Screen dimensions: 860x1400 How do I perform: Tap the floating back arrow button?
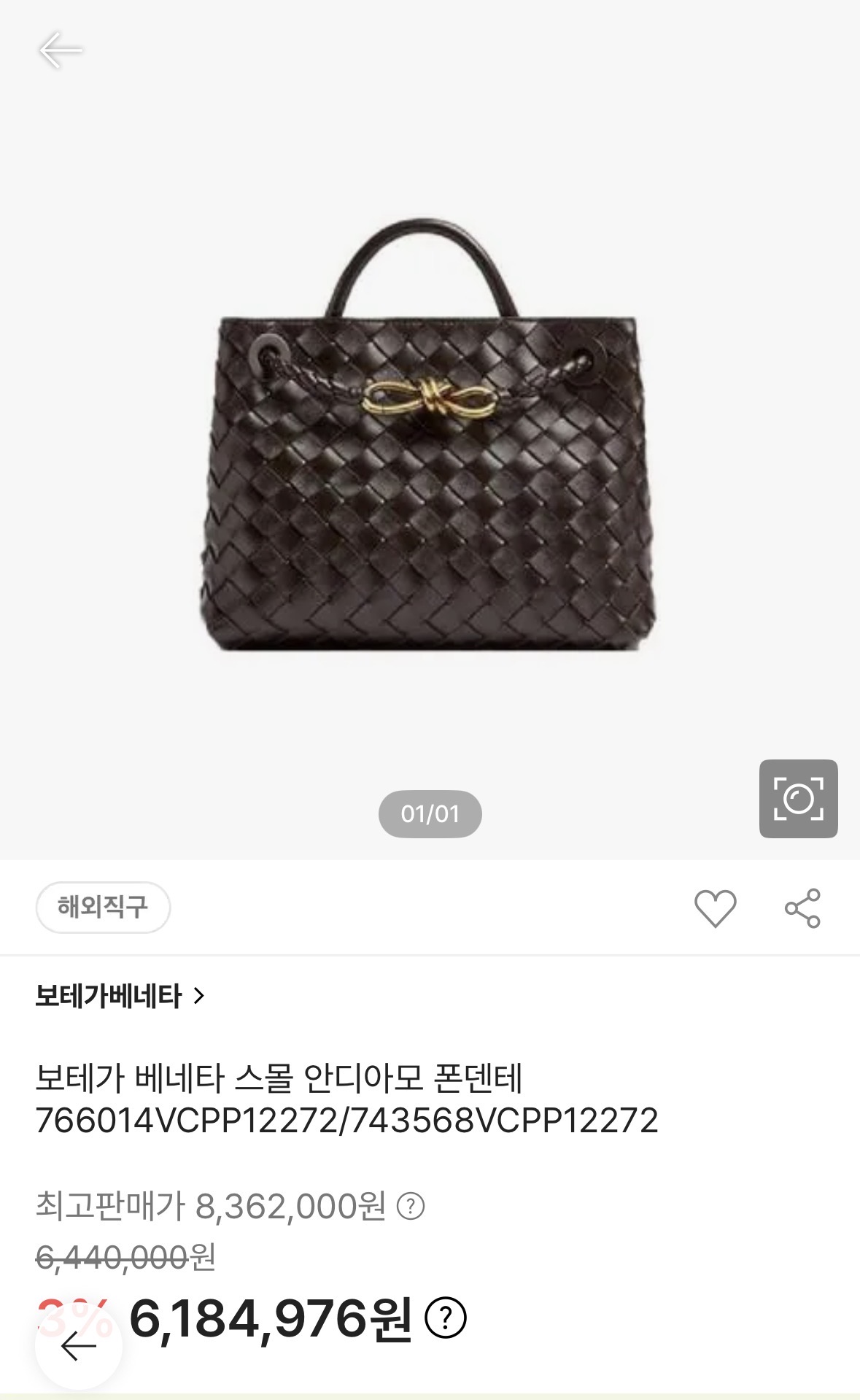coord(79,1346)
